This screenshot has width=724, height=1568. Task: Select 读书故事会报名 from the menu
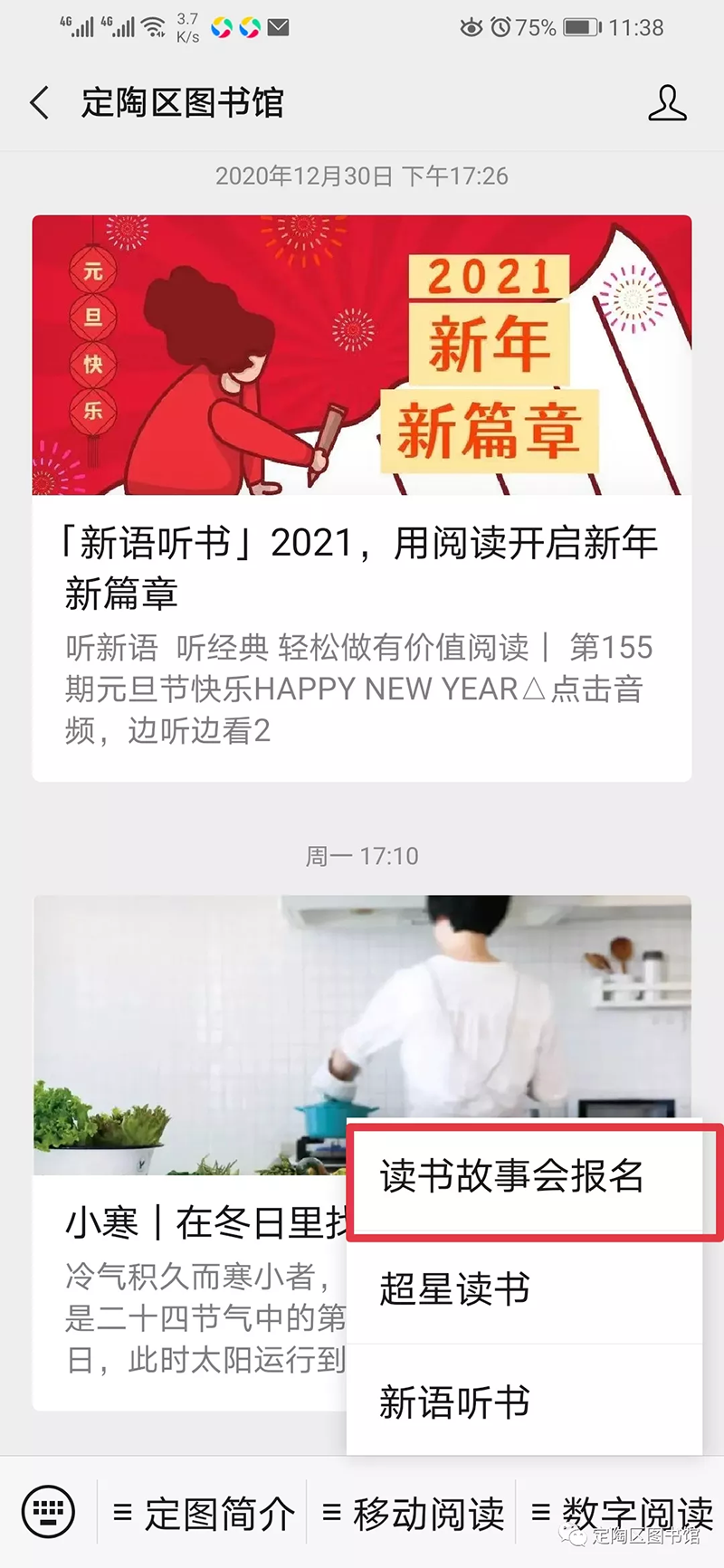(x=525, y=1176)
